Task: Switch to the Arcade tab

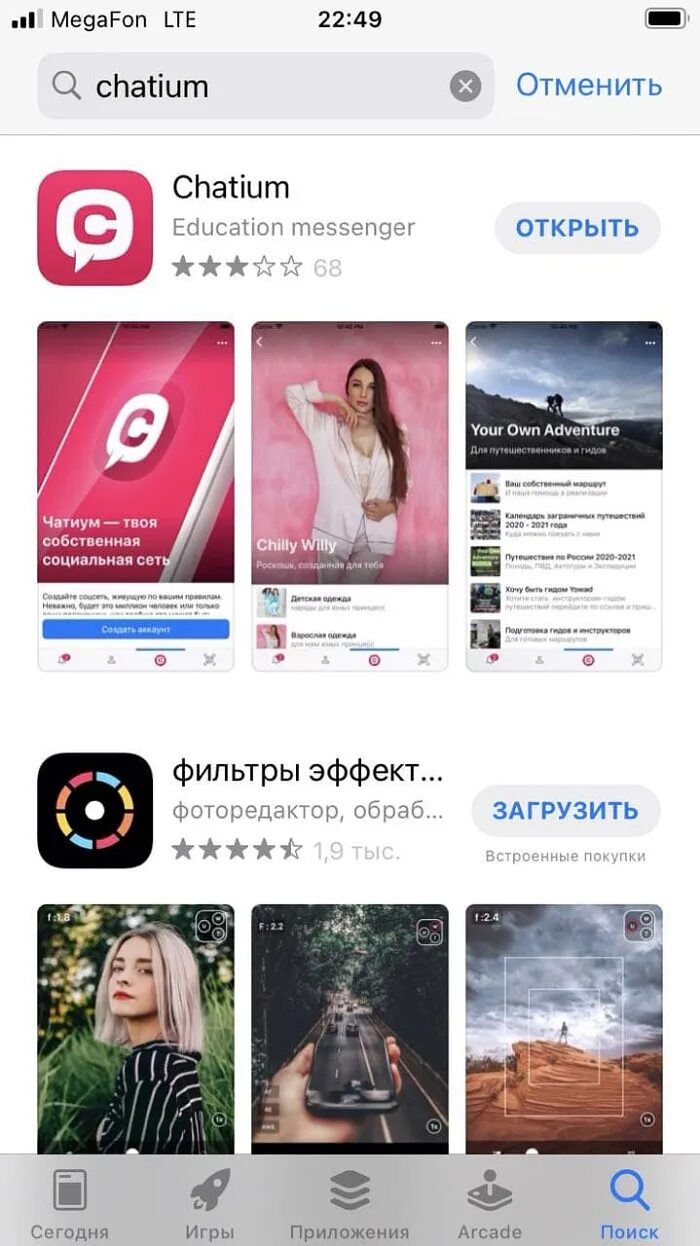Action: (x=489, y=1203)
